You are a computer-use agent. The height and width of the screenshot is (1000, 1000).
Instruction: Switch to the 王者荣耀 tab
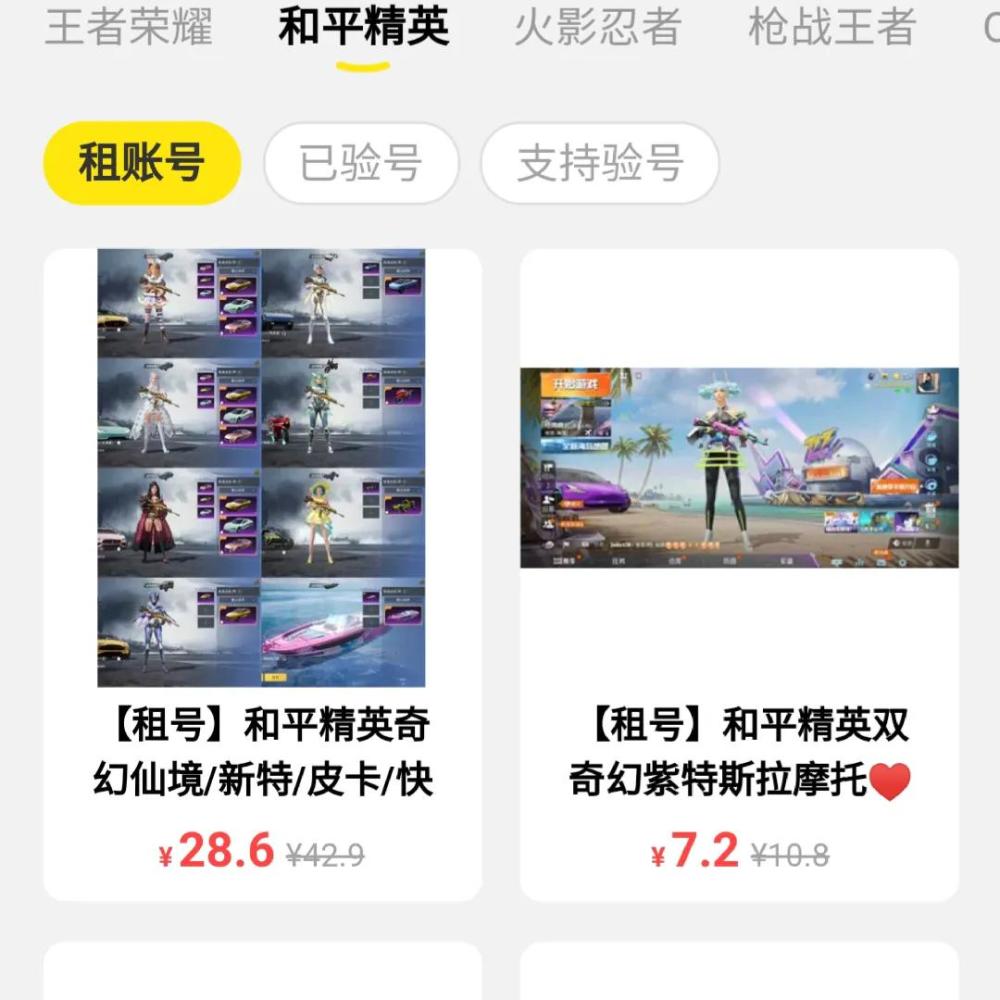129,28
